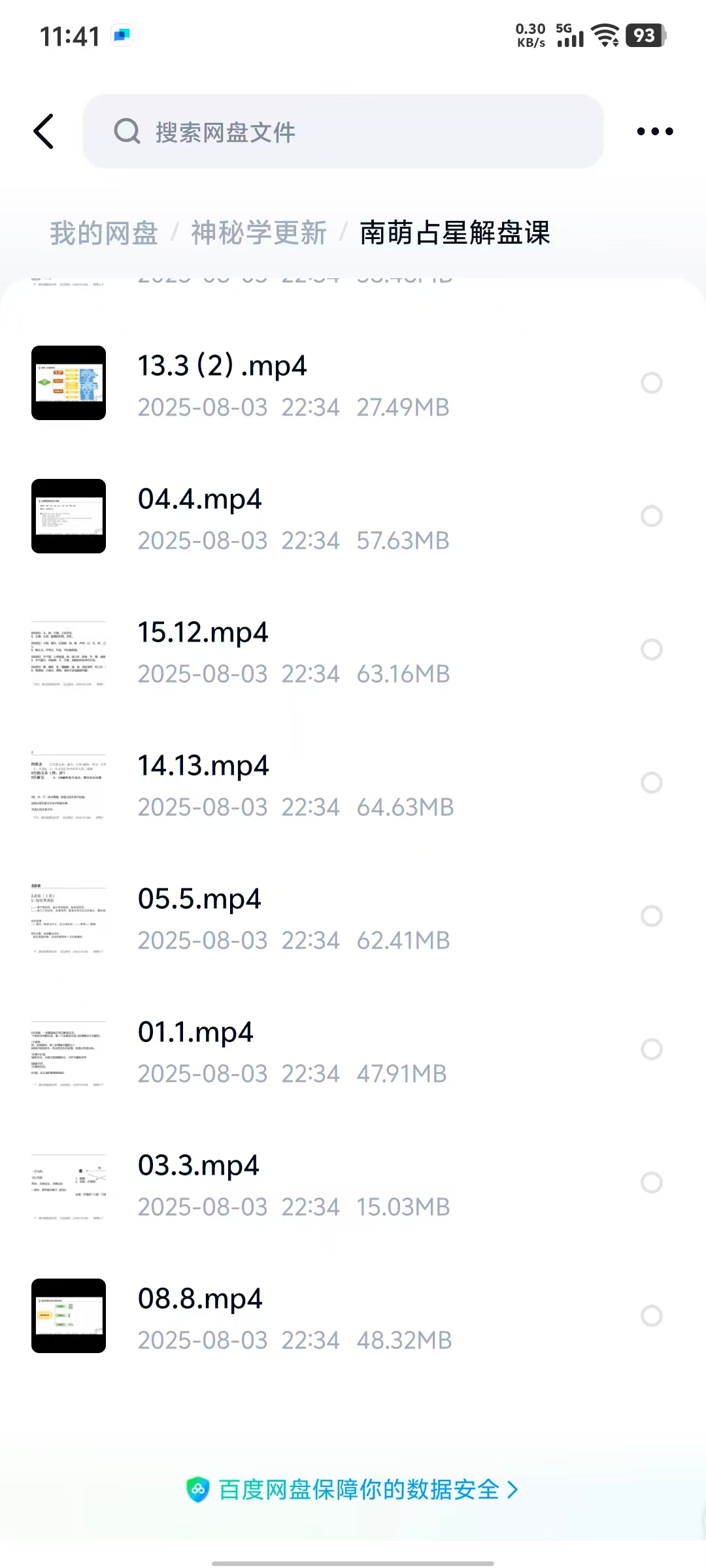Select the file 14.13.mp4

651,783
